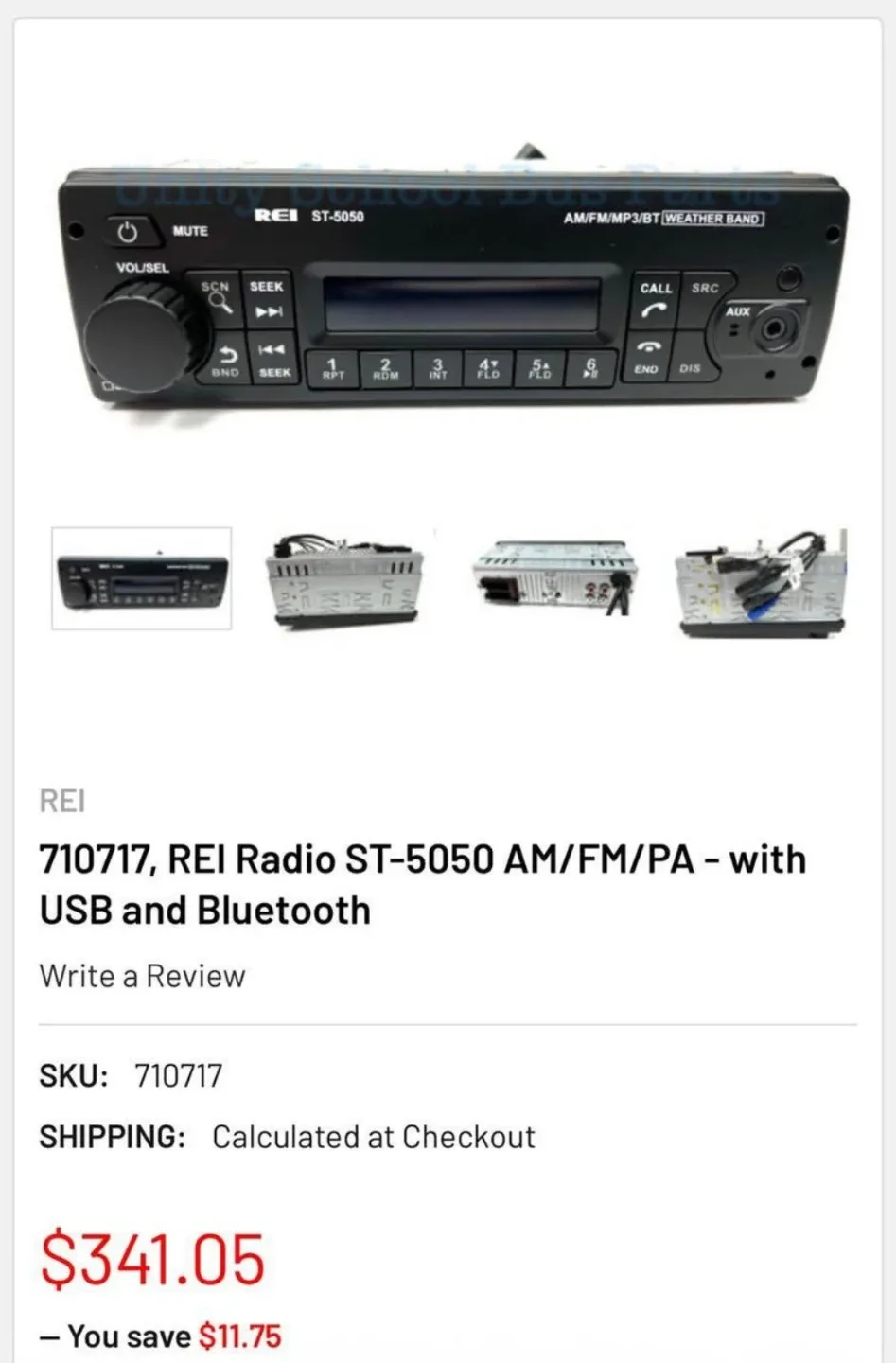
Task: Select the third thumbnail showing the rear connectors
Action: (553, 577)
